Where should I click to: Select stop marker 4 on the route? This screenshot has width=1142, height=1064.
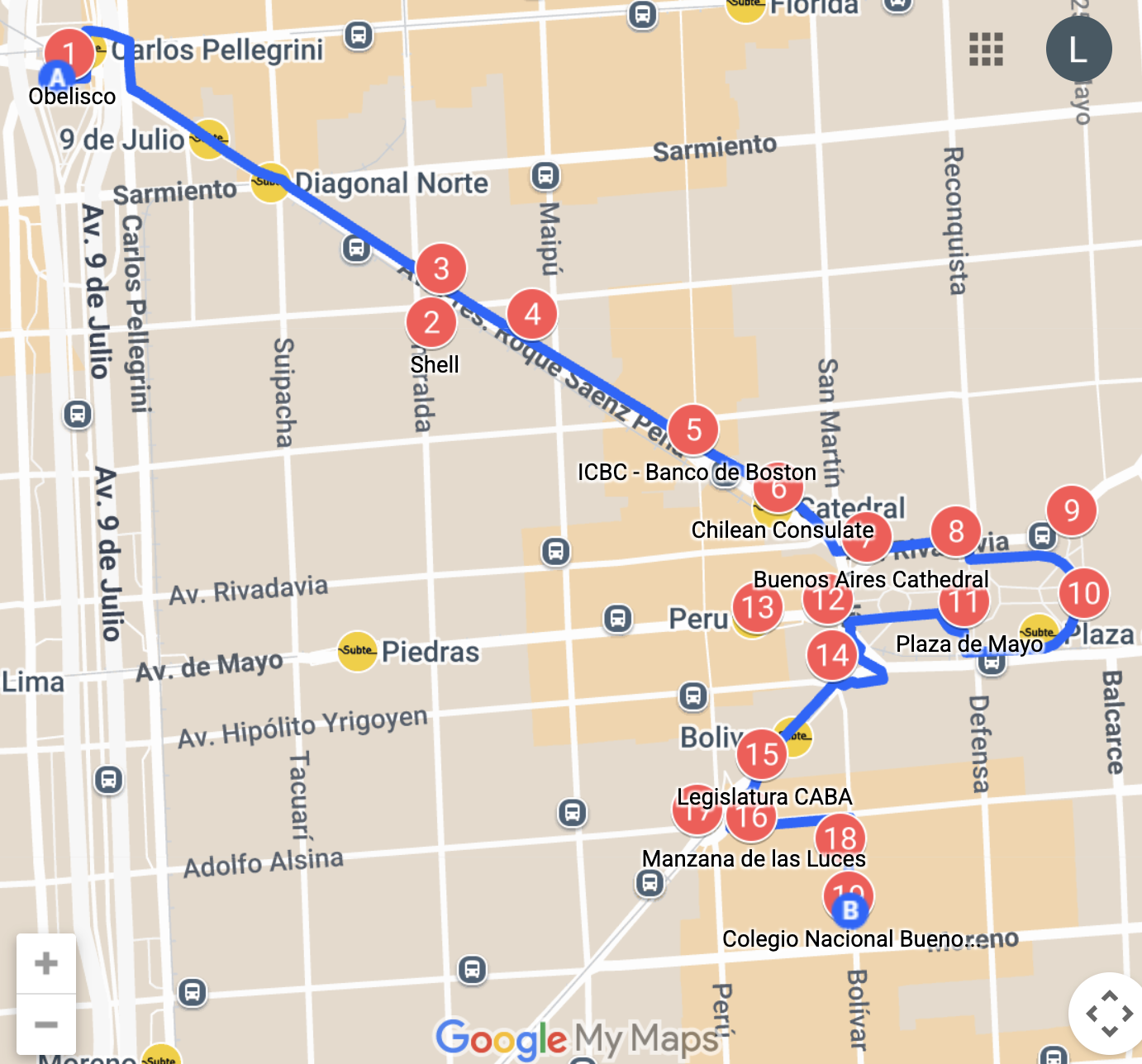(x=532, y=314)
